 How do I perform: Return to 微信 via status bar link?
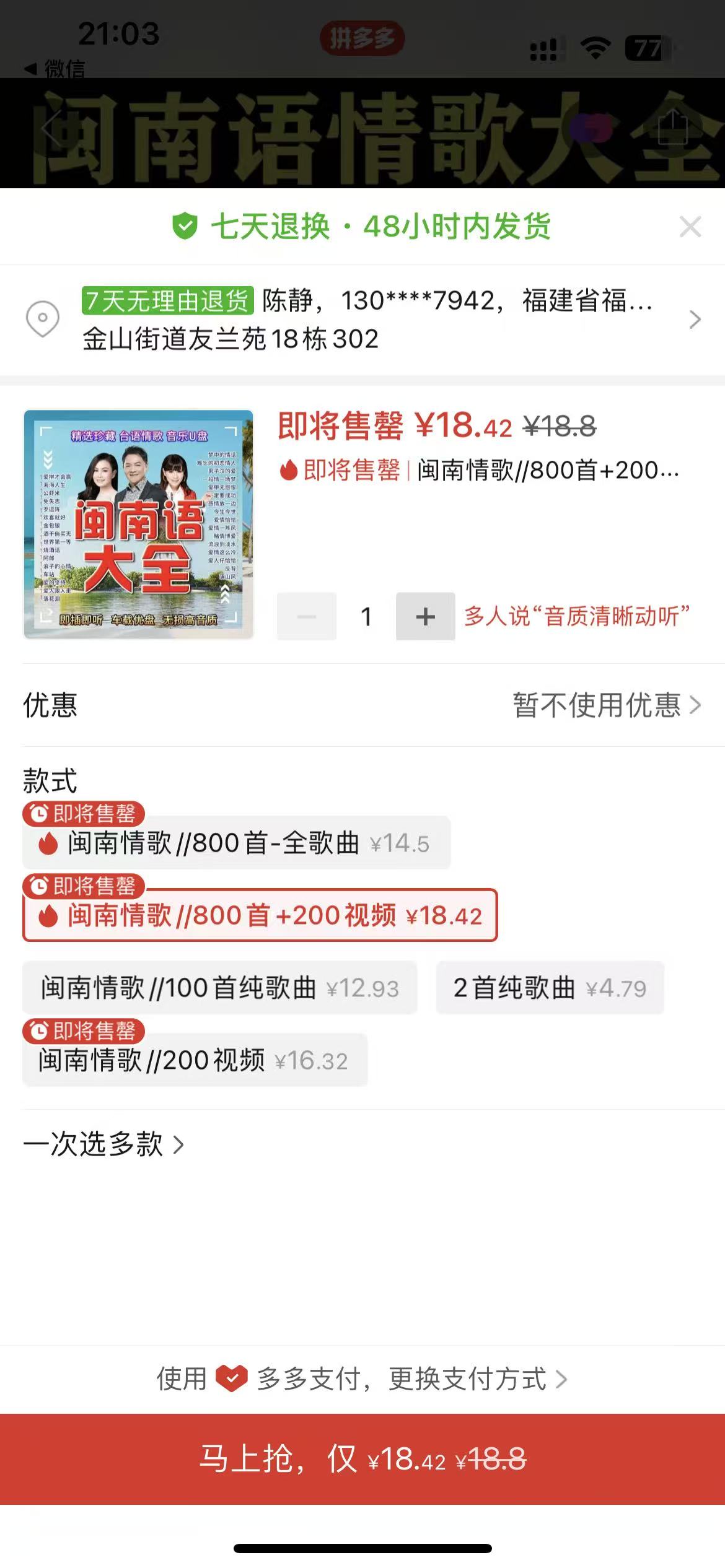click(55, 69)
